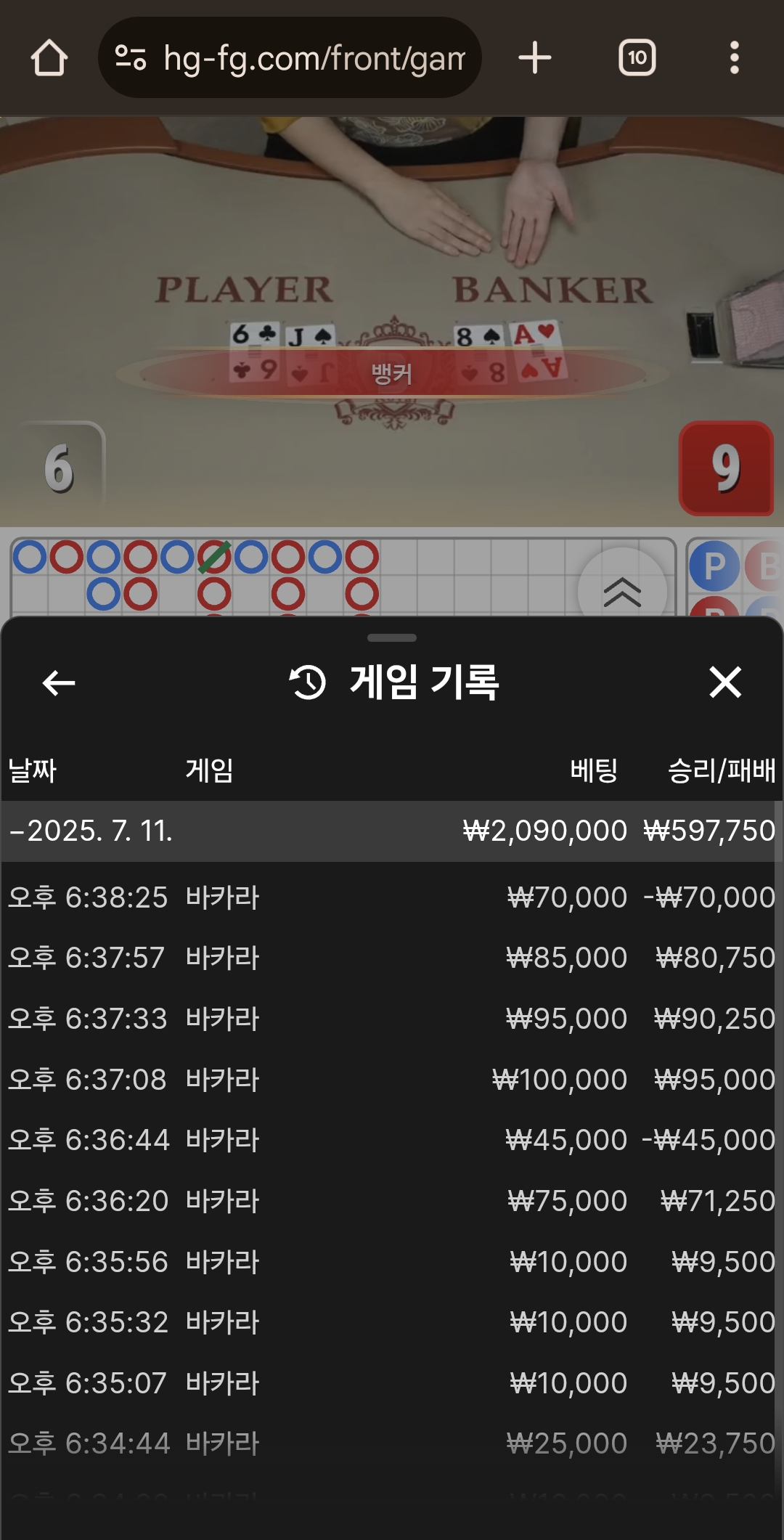784x1540 pixels.
Task: Open the tab switcher showing 10
Action: click(637, 58)
